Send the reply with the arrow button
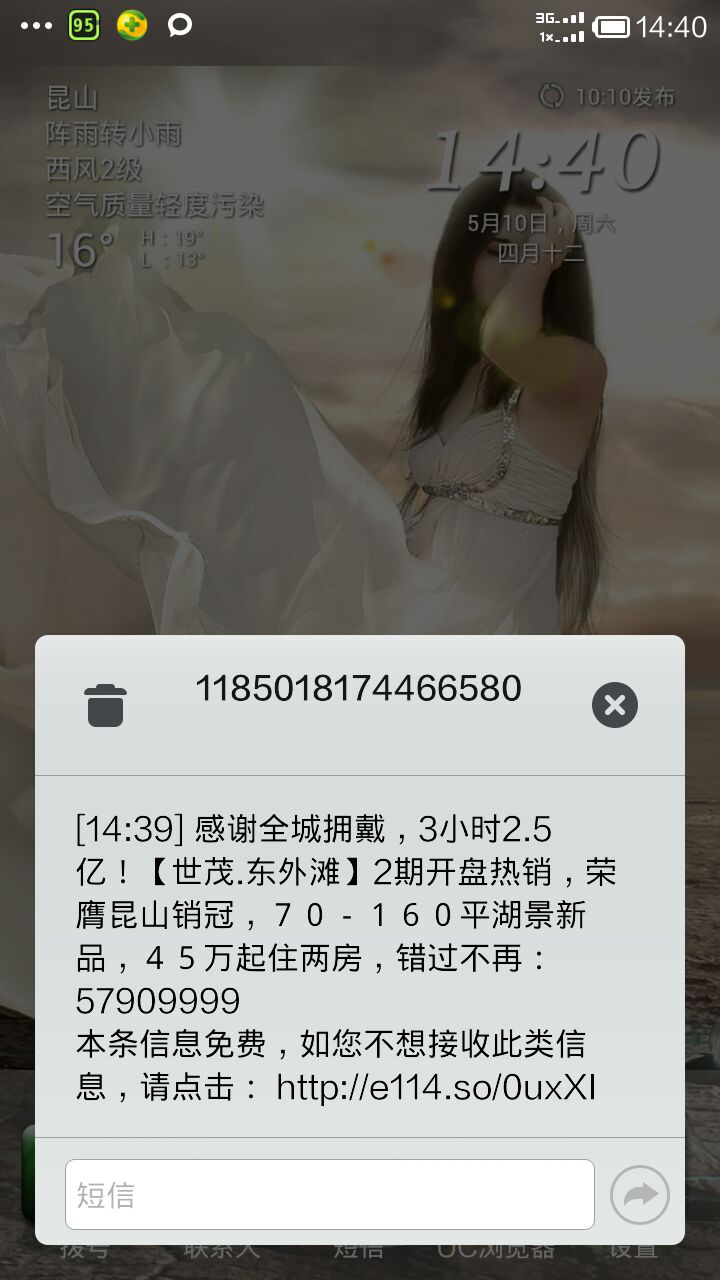This screenshot has height=1280, width=720. (640, 1194)
